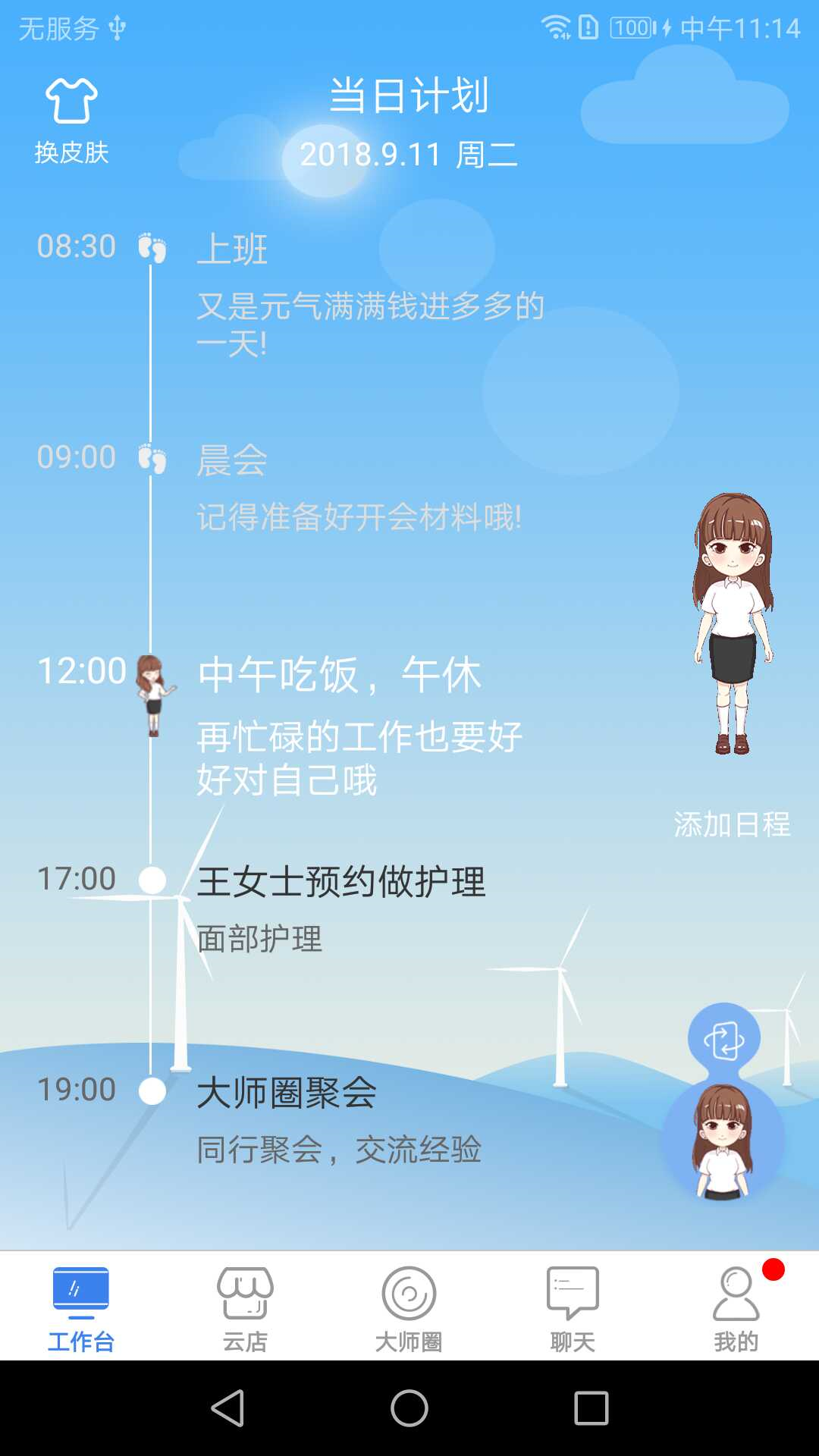Image resolution: width=819 pixels, height=1456 pixels.
Task: Open the 聊天 chat tab
Action: [573, 1310]
